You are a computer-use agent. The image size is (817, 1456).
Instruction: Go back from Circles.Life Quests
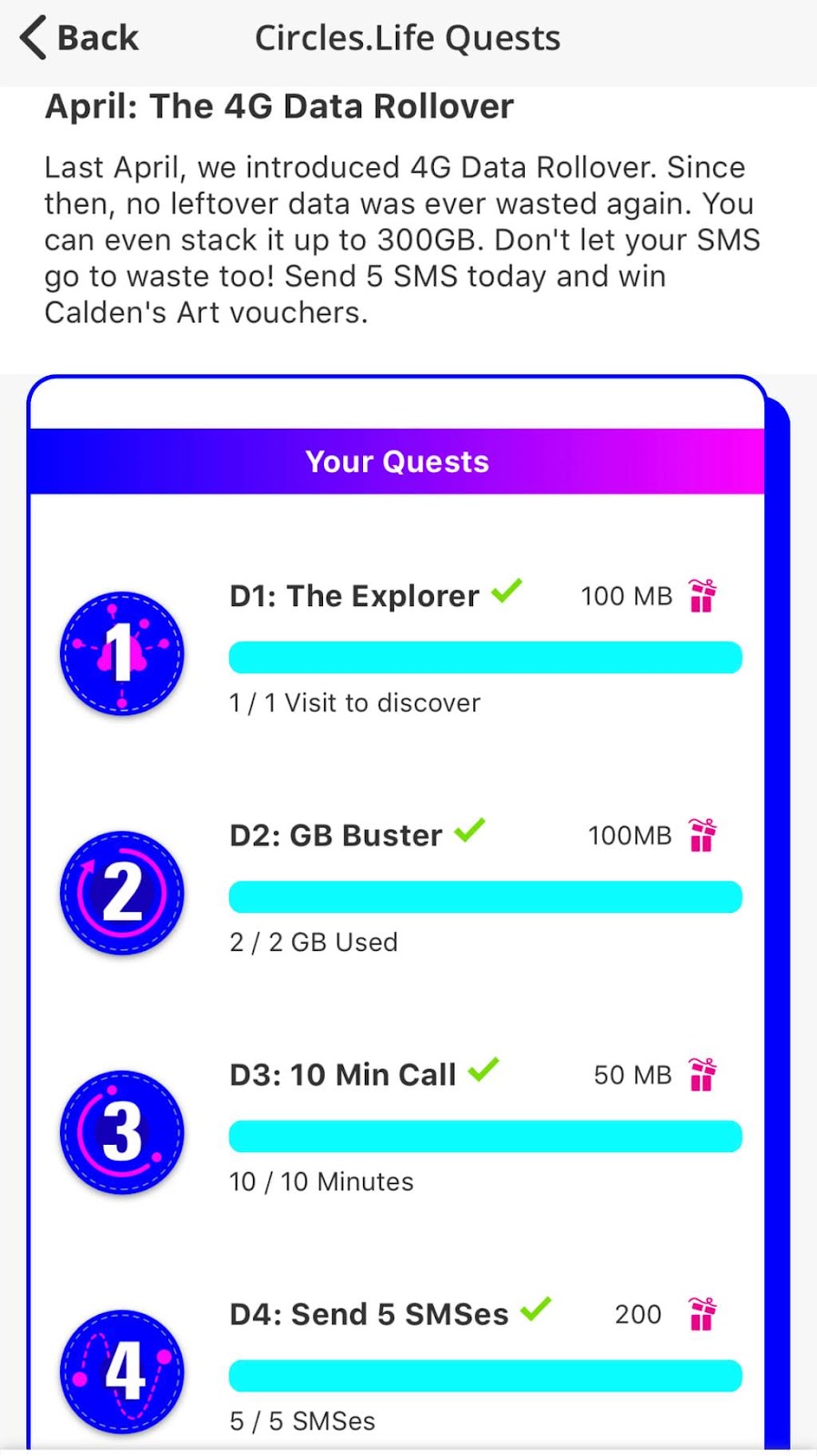[x=80, y=38]
